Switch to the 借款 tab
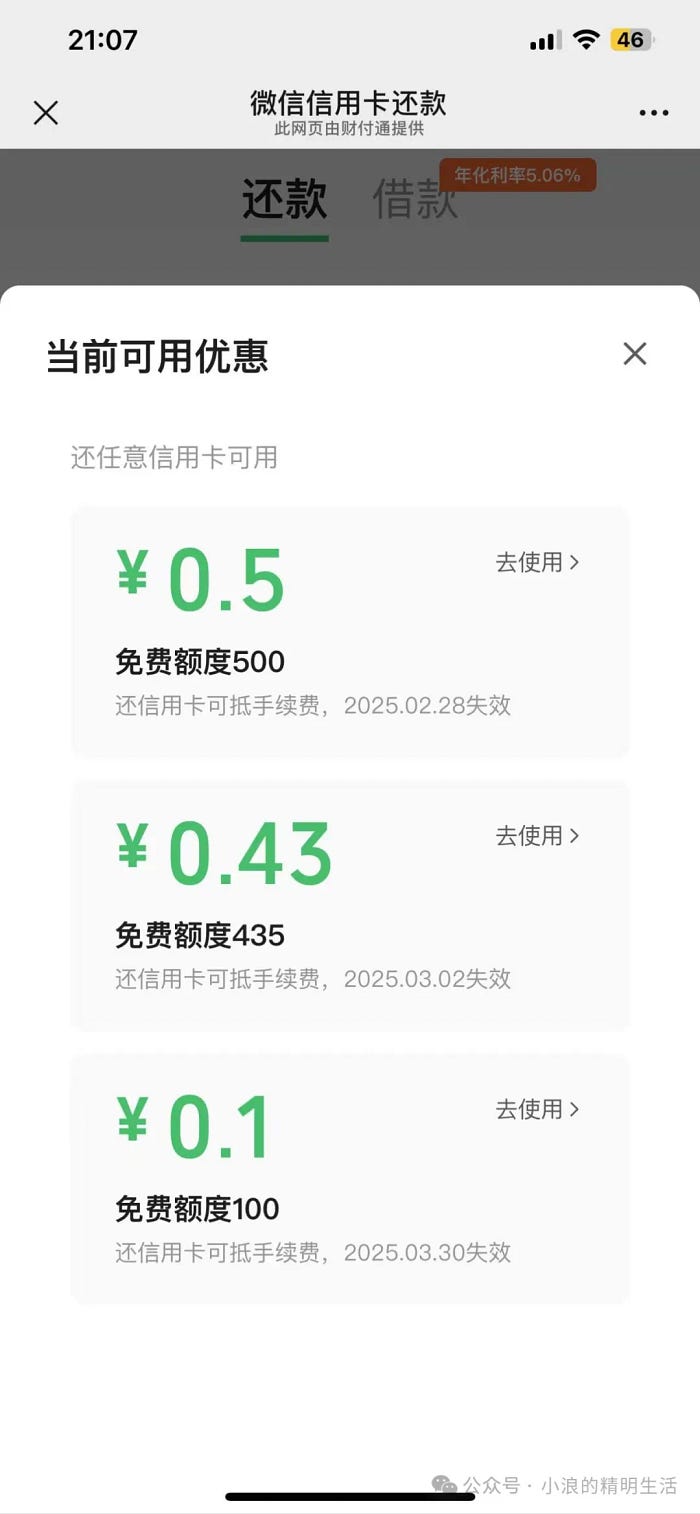This screenshot has width=700, height=1514. coord(415,199)
